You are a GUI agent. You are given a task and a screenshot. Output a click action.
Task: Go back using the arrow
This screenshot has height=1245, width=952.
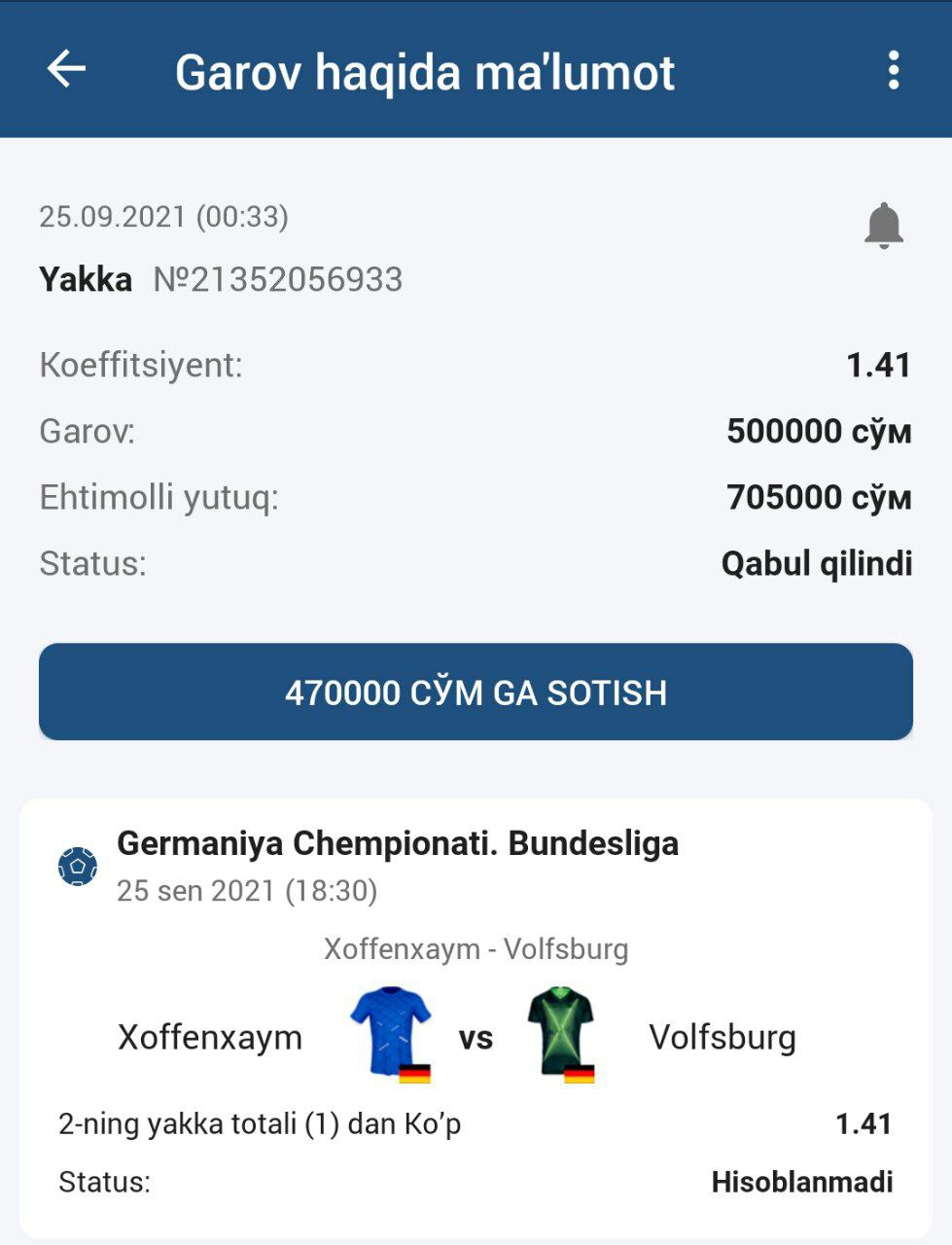point(66,69)
